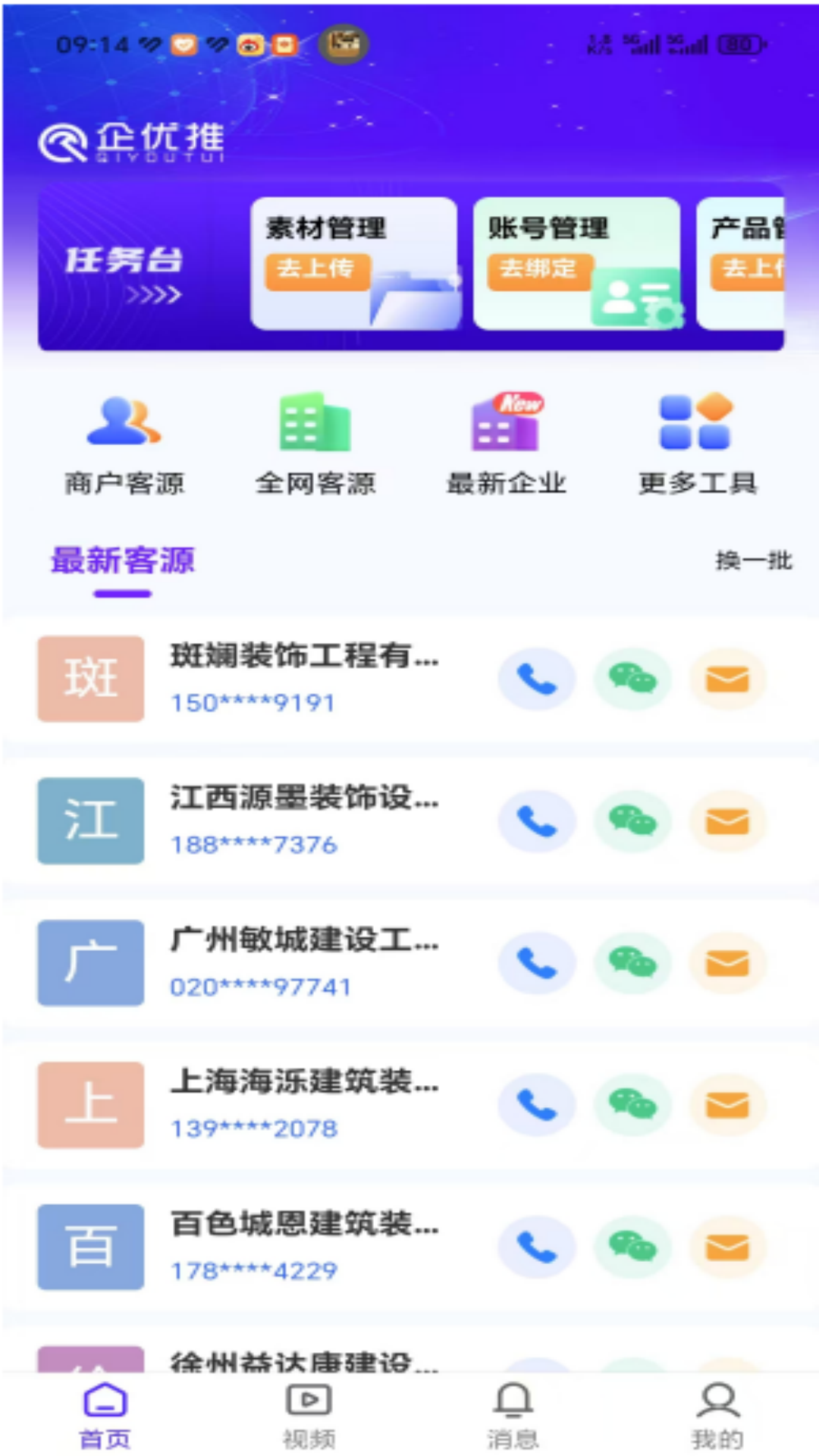The width and height of the screenshot is (819, 1456).
Task: Open WeChat contact for 江西源墨装饰设计
Action: [633, 821]
